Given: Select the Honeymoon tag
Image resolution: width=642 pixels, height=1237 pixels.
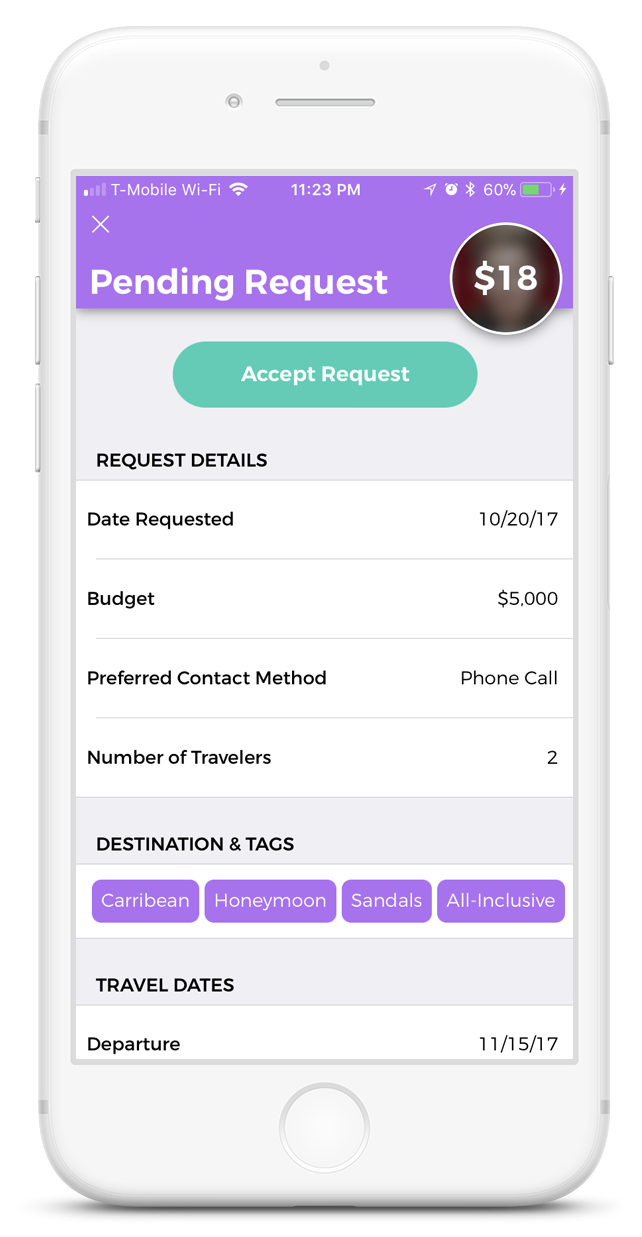Looking at the screenshot, I should point(270,900).
